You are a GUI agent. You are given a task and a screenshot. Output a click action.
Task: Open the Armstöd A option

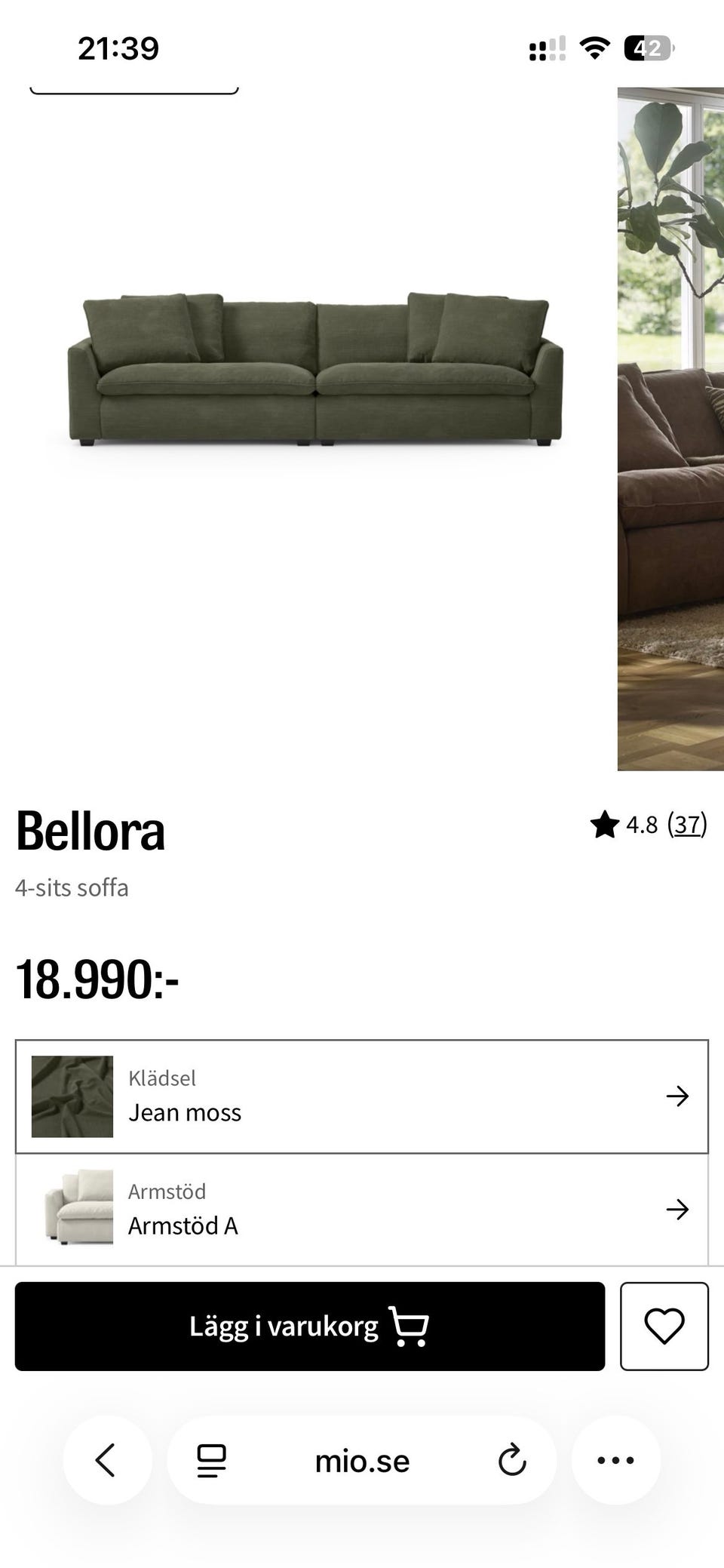[362, 1209]
